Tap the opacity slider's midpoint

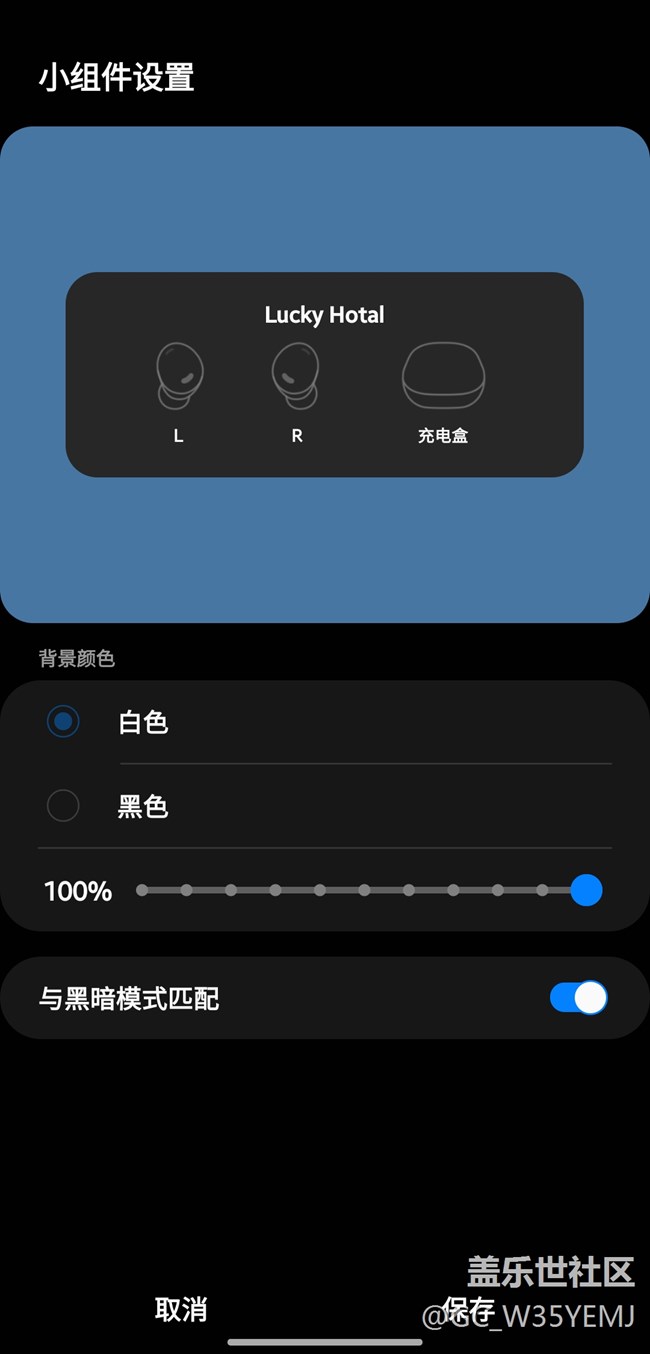click(x=364, y=890)
